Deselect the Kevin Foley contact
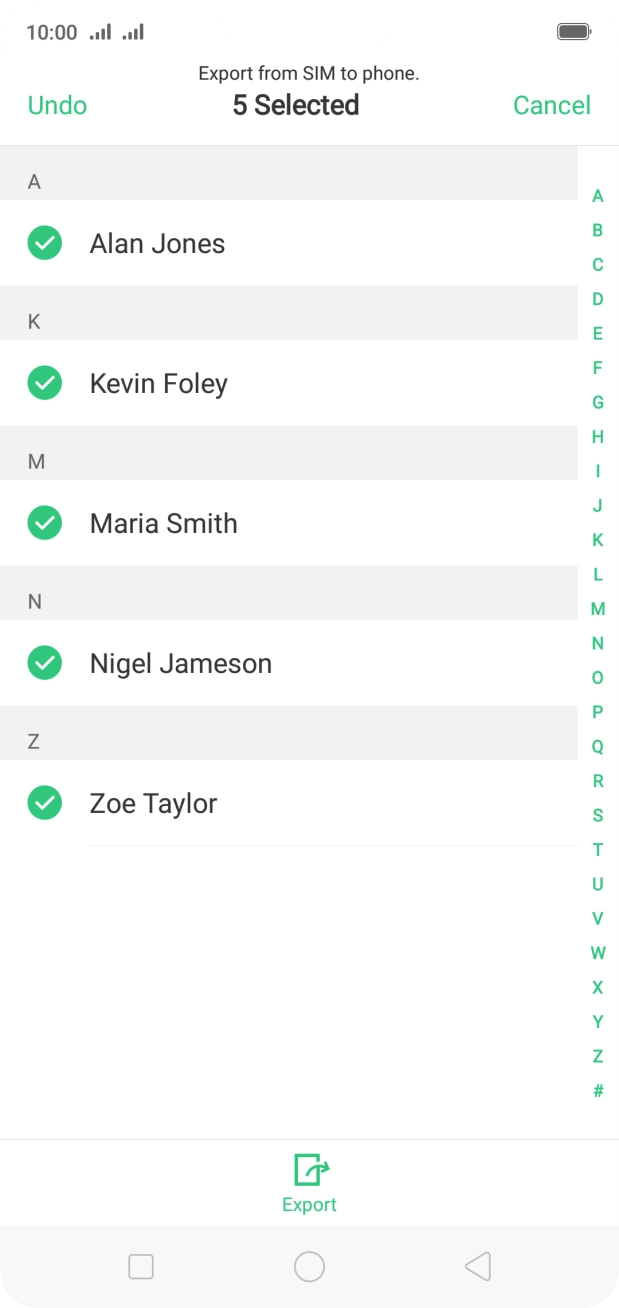Viewport: 619px width, 1308px height. click(x=44, y=383)
